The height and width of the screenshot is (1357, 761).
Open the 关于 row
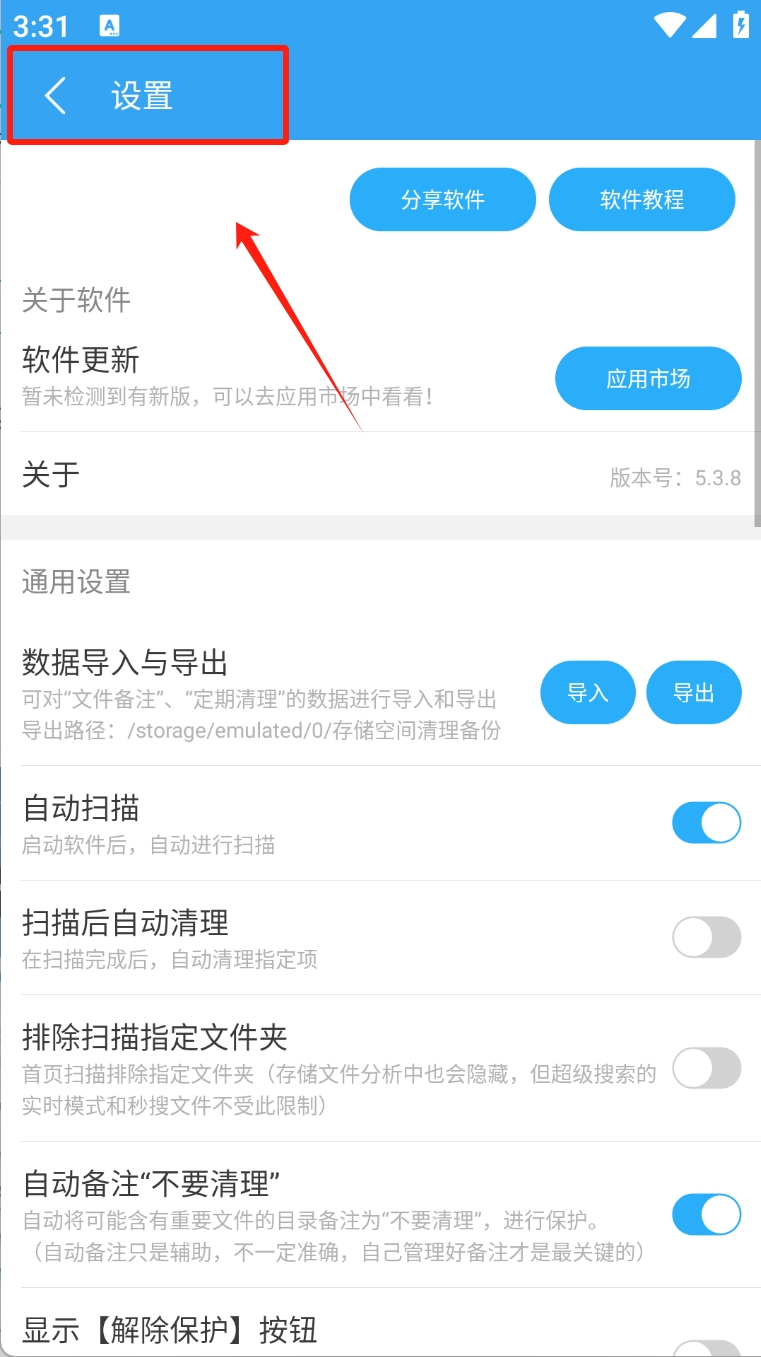pos(380,475)
